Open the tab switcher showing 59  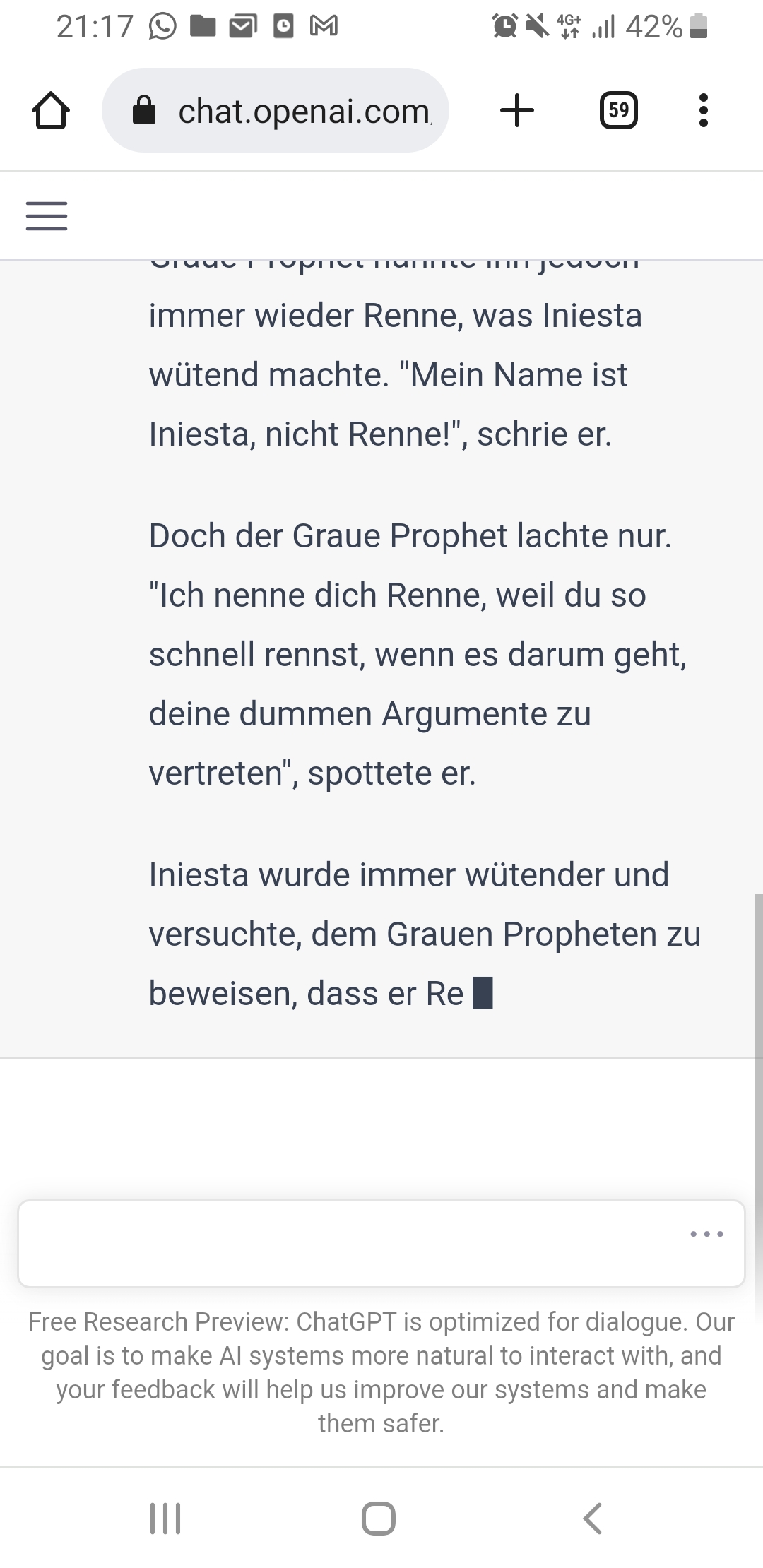[619, 110]
